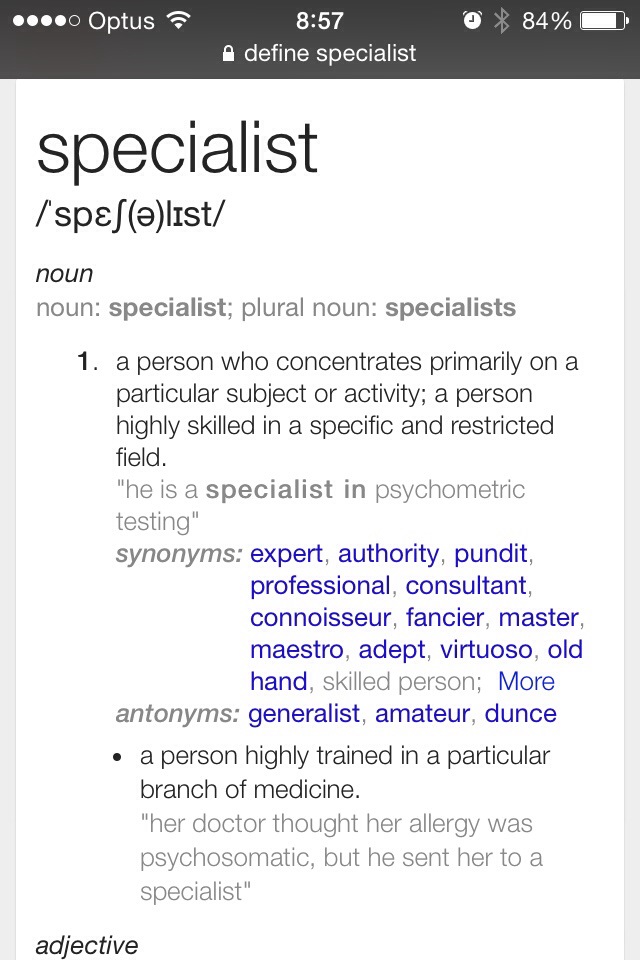Select the synonym 'connoisseur'
Image resolution: width=640 pixels, height=960 pixels.
(x=320, y=618)
